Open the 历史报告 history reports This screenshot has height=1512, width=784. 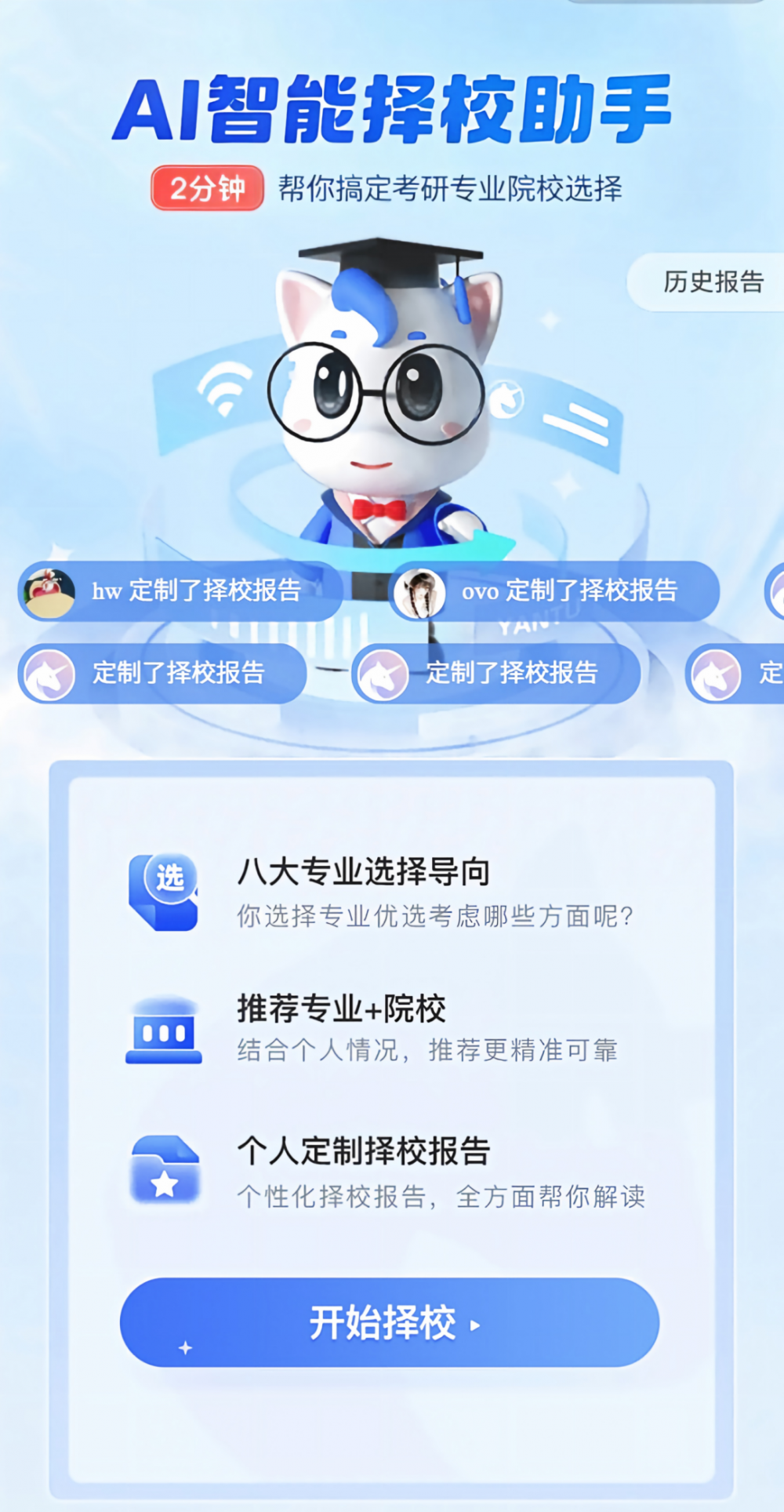click(x=710, y=282)
